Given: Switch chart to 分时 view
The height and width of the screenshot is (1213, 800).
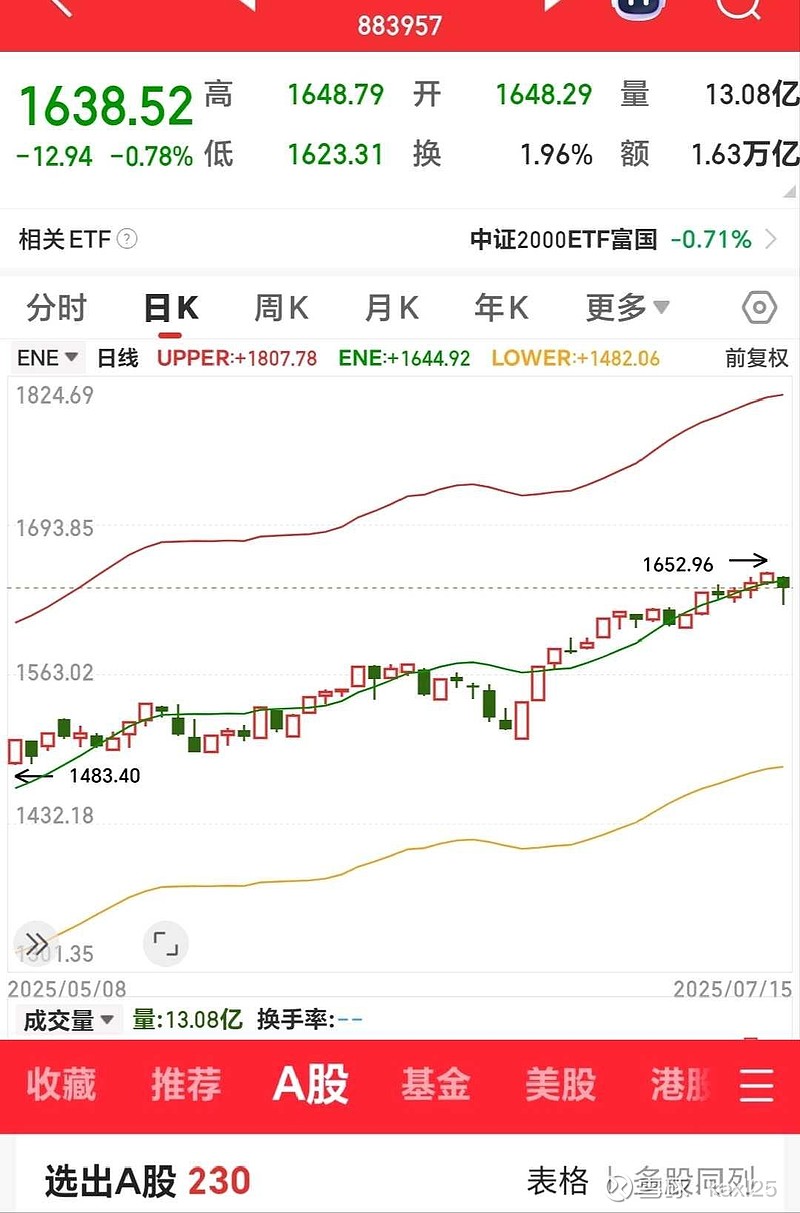Looking at the screenshot, I should point(57,308).
